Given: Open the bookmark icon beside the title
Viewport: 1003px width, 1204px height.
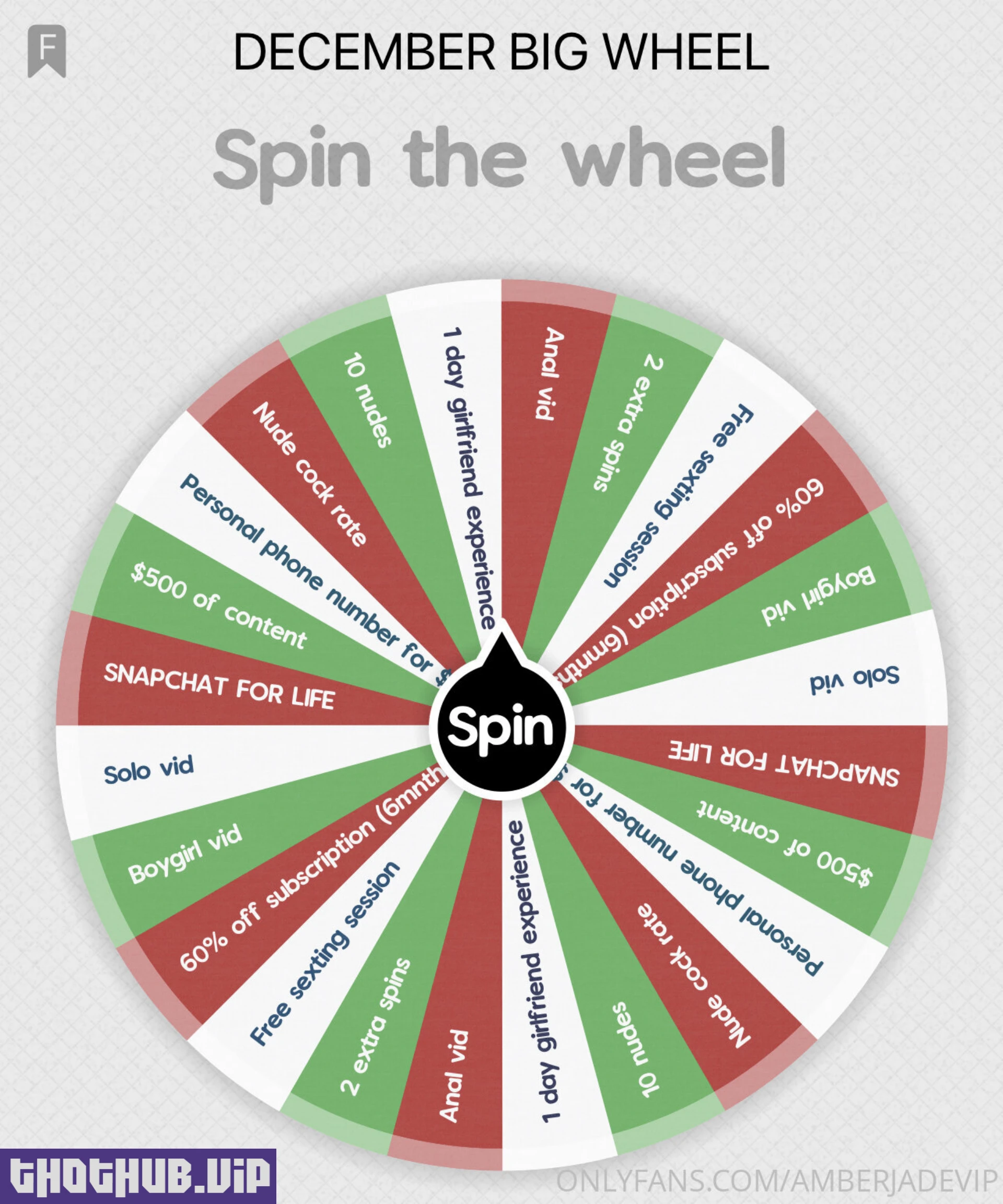Looking at the screenshot, I should pos(47,52).
